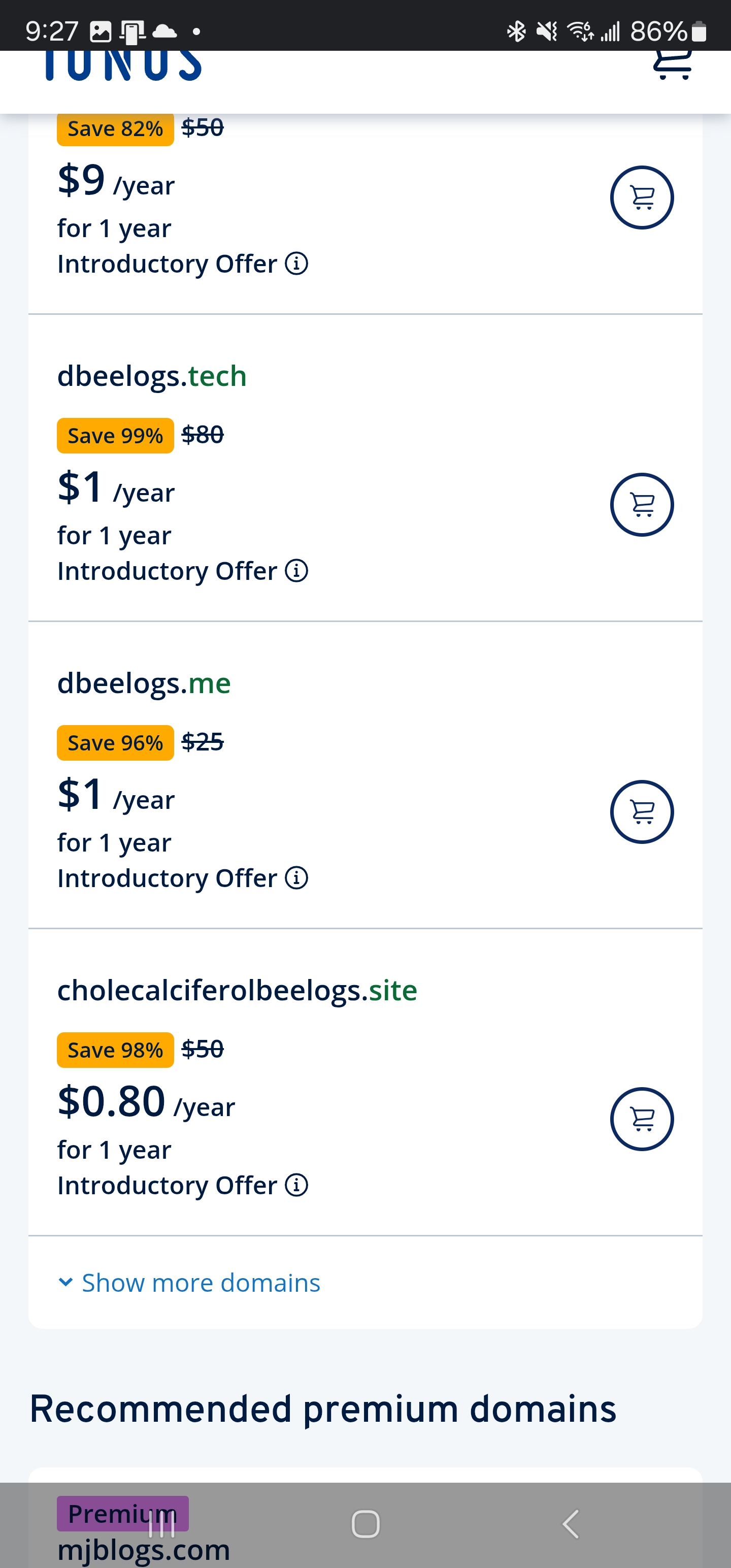Add dbeelogs.tech to the cart
Screen dimensions: 731x1568
point(642,505)
